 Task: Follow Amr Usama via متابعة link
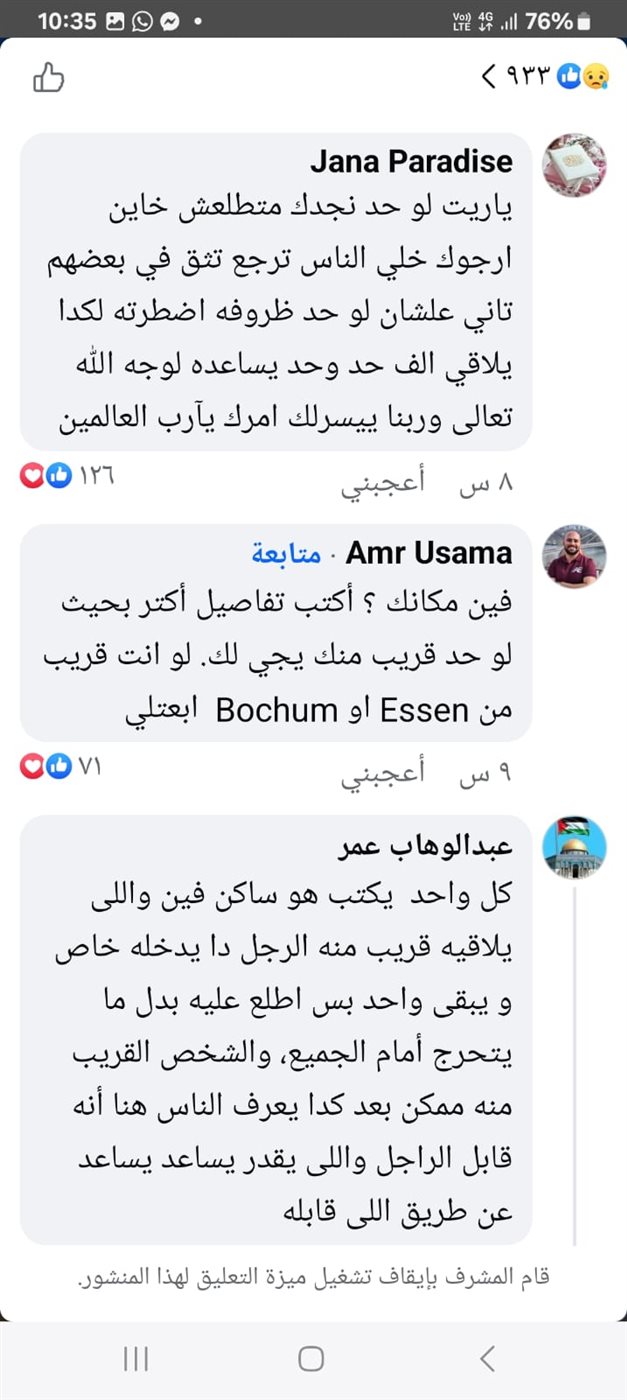(x=285, y=553)
